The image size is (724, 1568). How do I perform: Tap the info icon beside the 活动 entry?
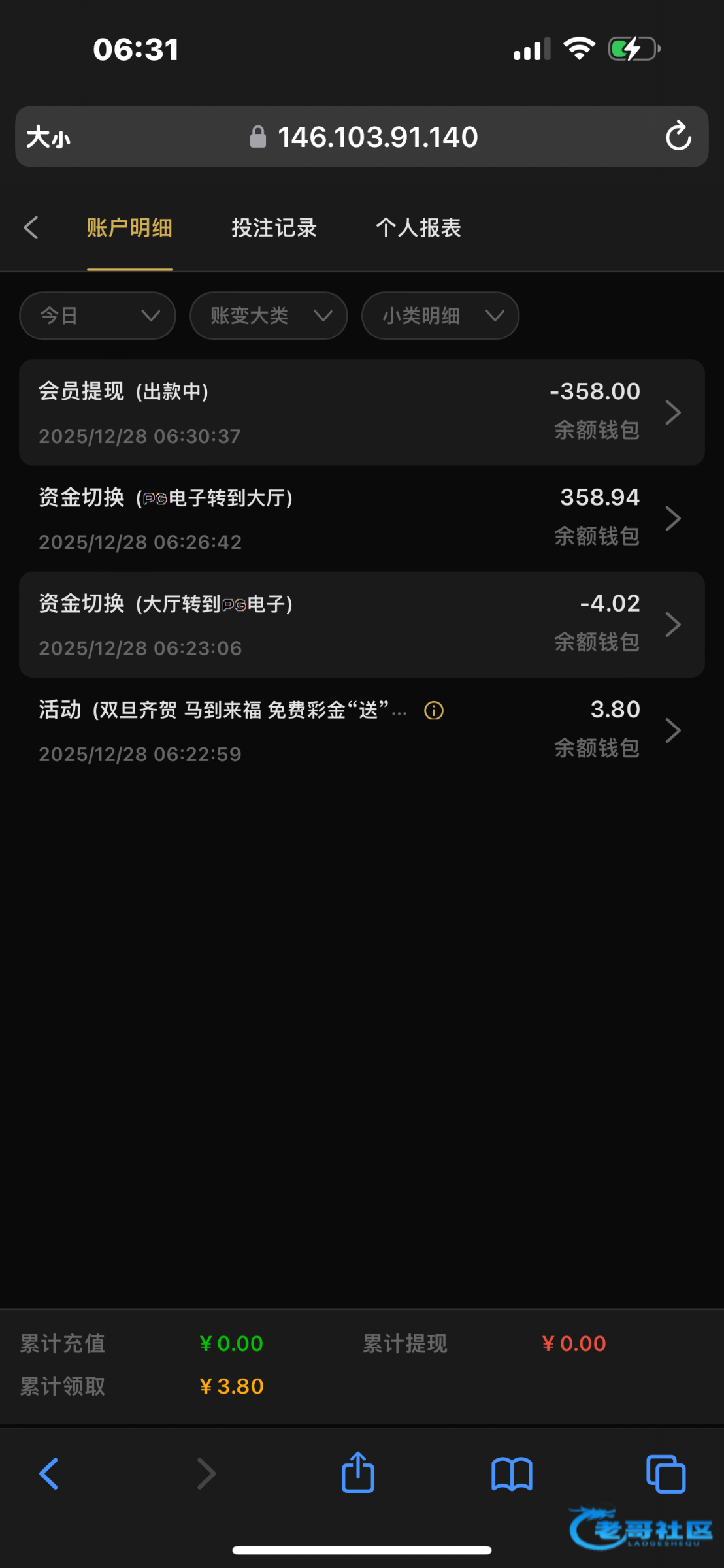(434, 711)
